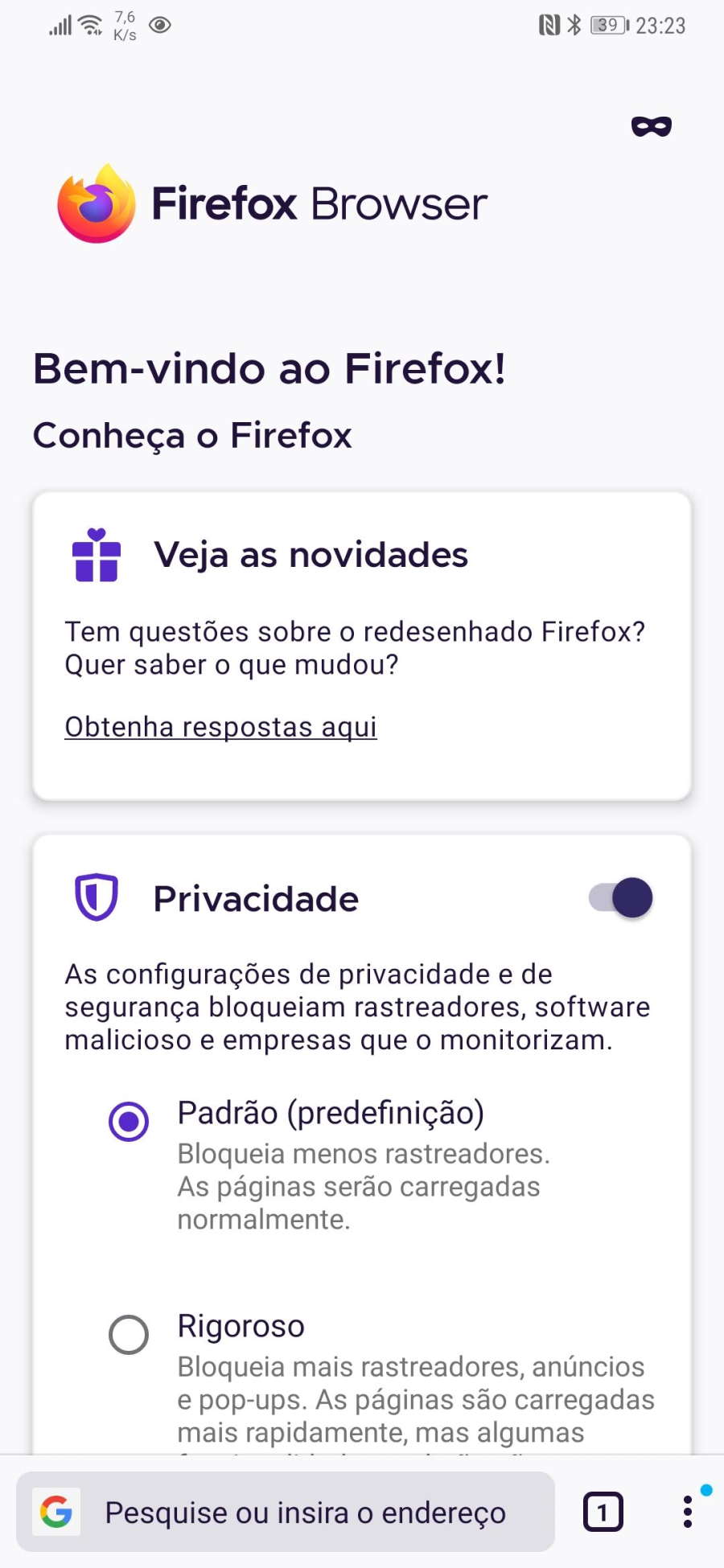Choose the Rigoroso privacy option

129,1335
